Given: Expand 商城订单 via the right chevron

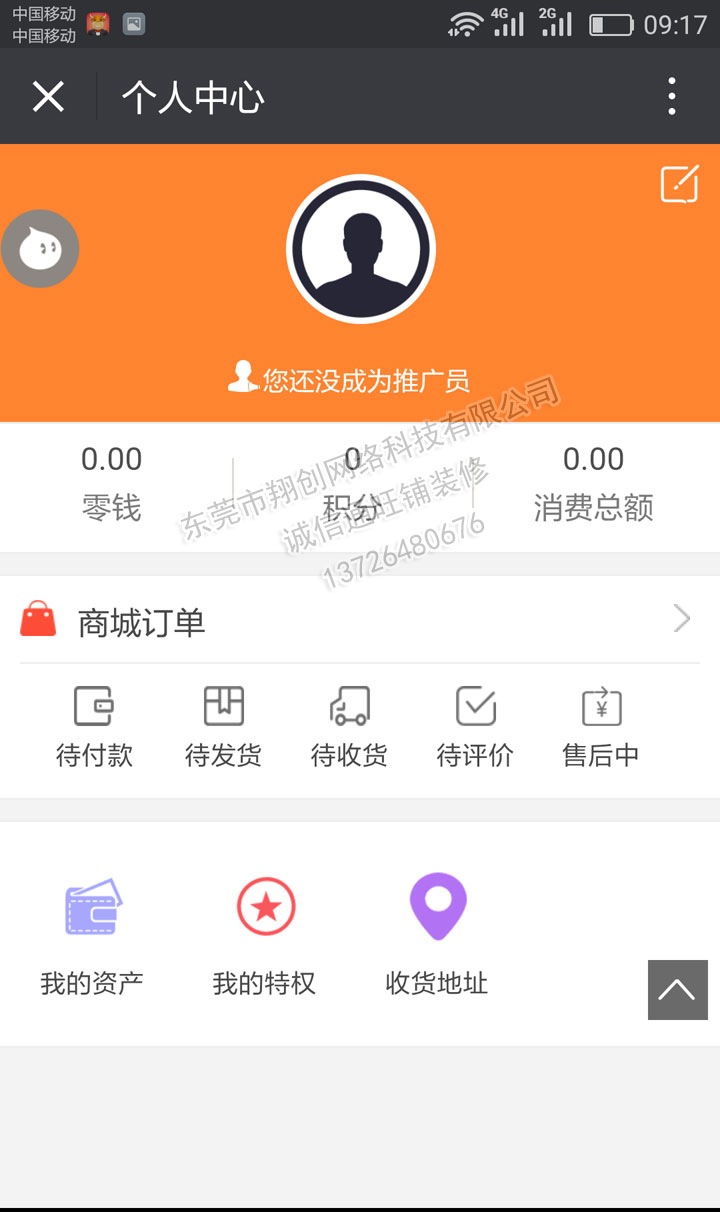Looking at the screenshot, I should [x=680, y=619].
